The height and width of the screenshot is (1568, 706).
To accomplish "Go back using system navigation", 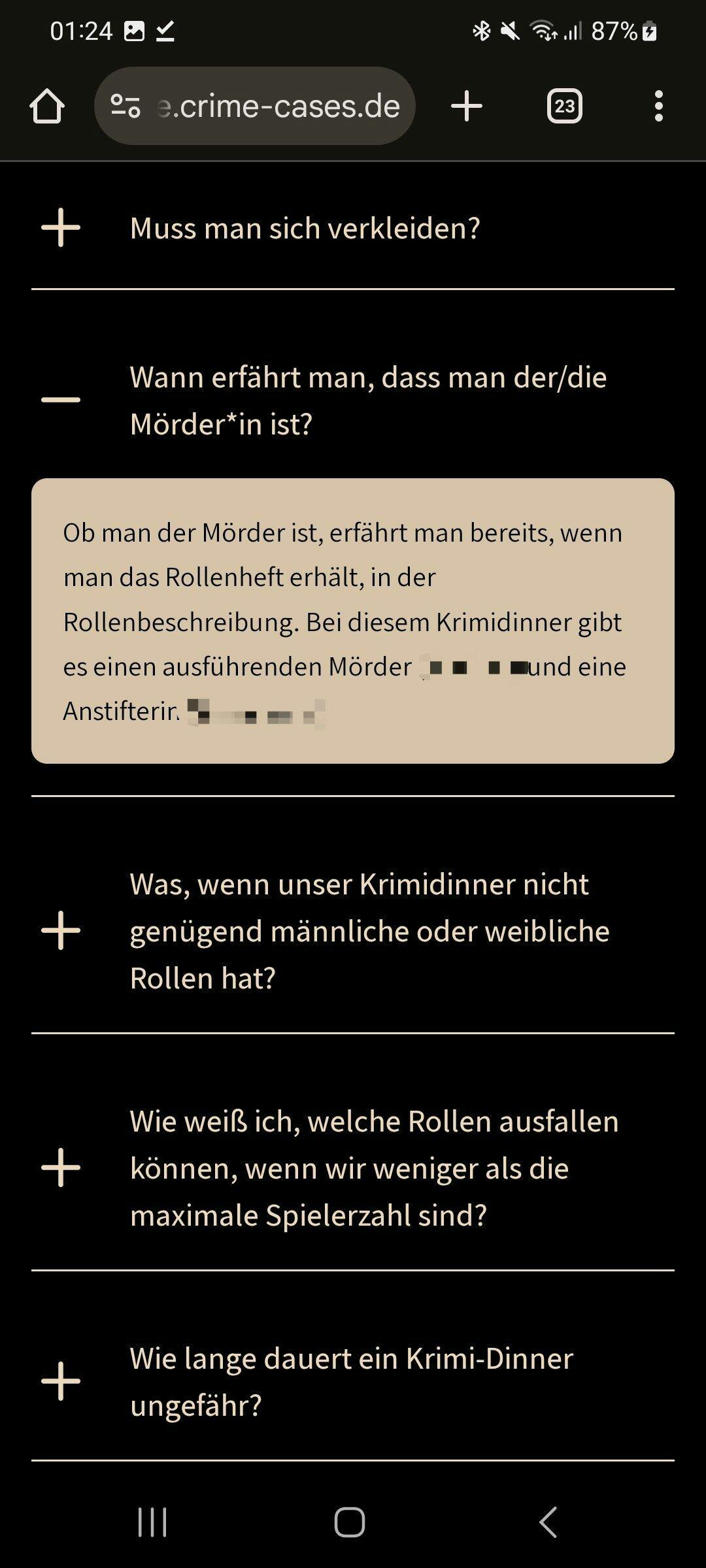I will [548, 1522].
